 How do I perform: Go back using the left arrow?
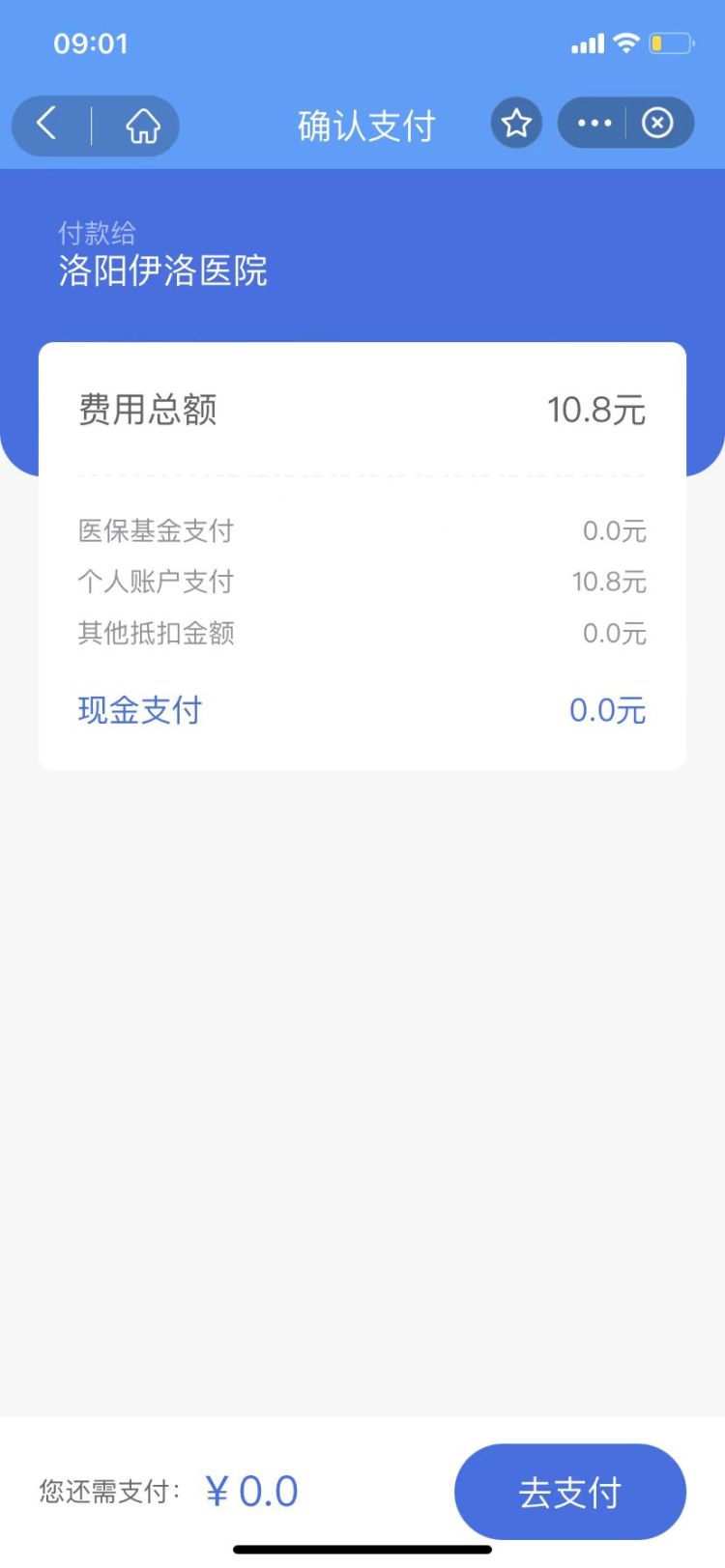point(46,125)
